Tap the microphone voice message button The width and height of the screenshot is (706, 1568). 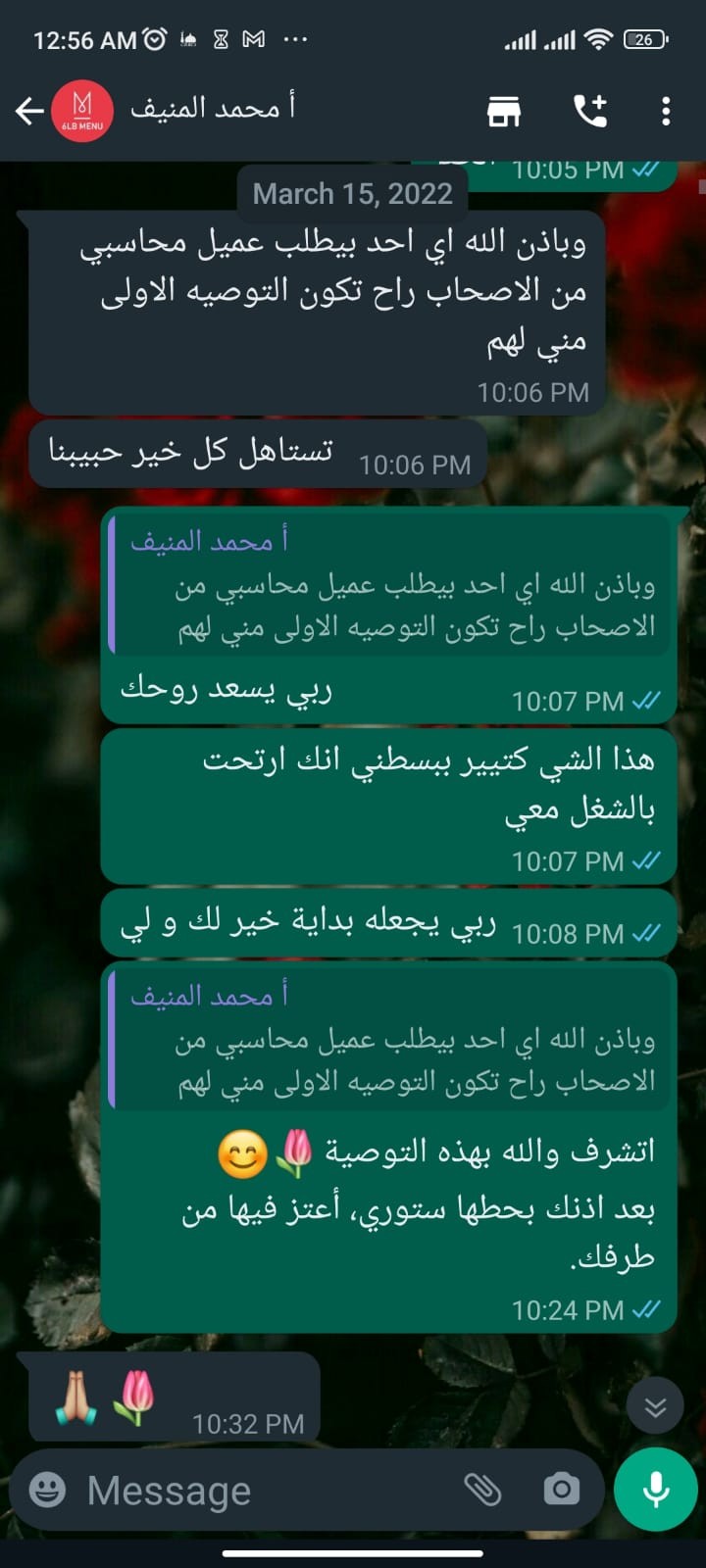(656, 1490)
